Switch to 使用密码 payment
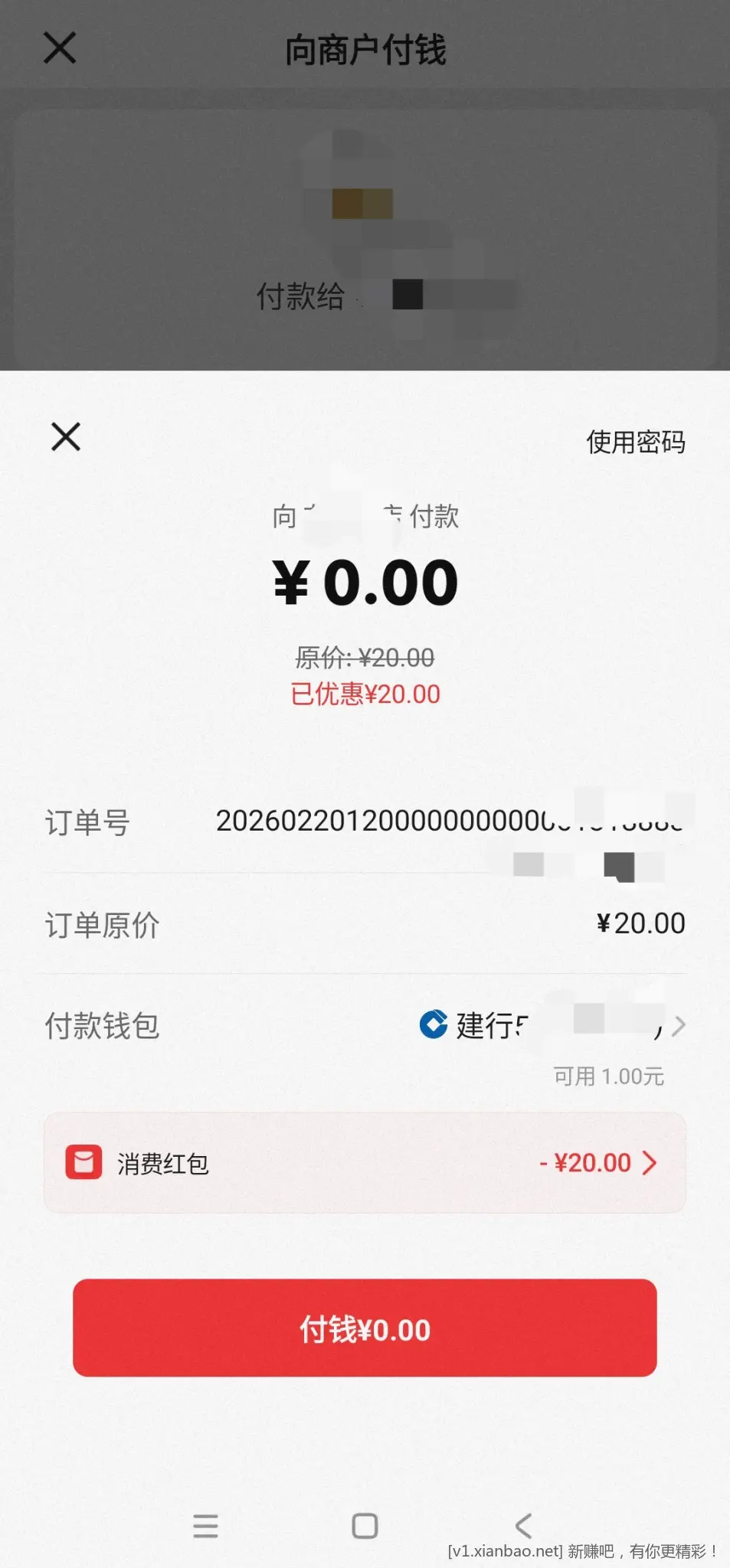730x1568 pixels. pos(635,442)
